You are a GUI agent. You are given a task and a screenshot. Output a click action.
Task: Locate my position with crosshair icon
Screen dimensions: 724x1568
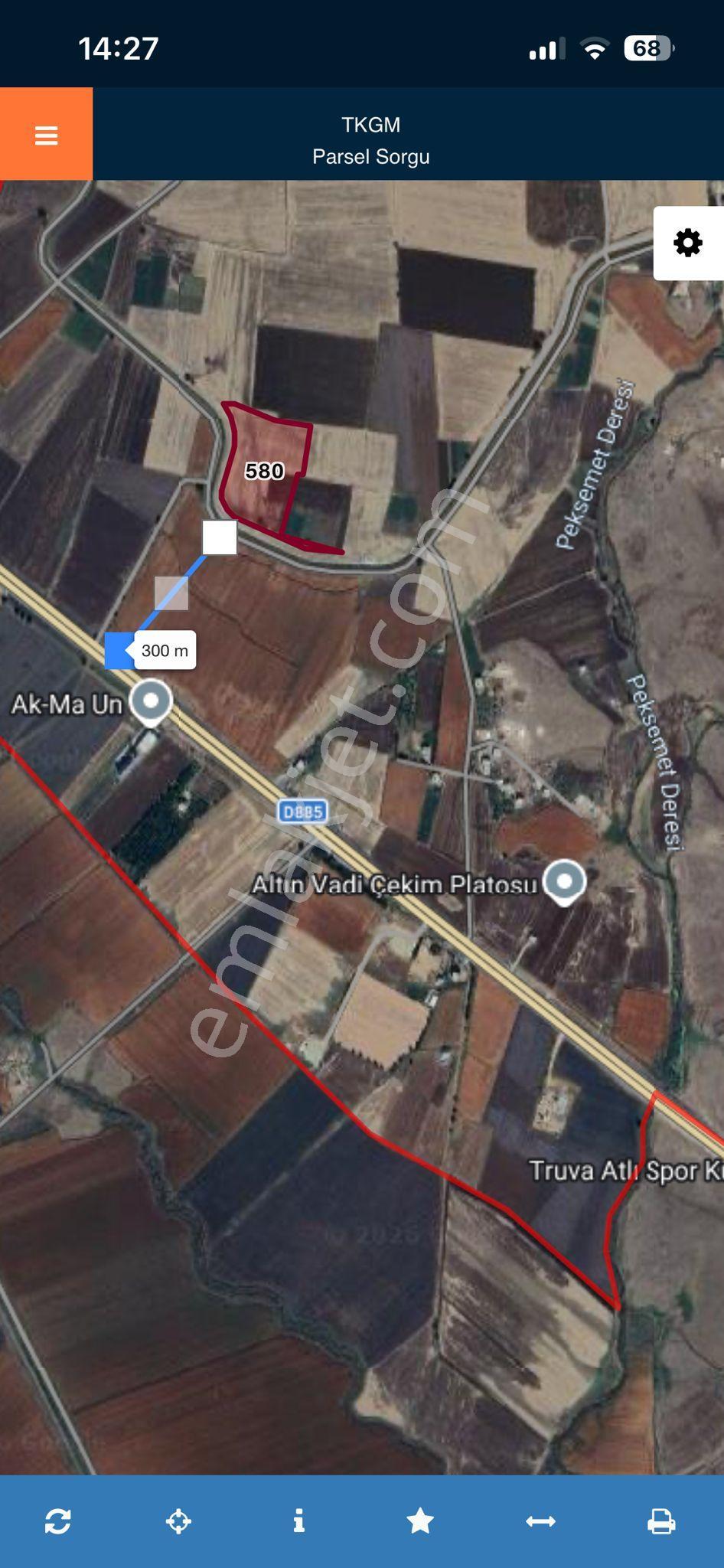coord(178,1521)
